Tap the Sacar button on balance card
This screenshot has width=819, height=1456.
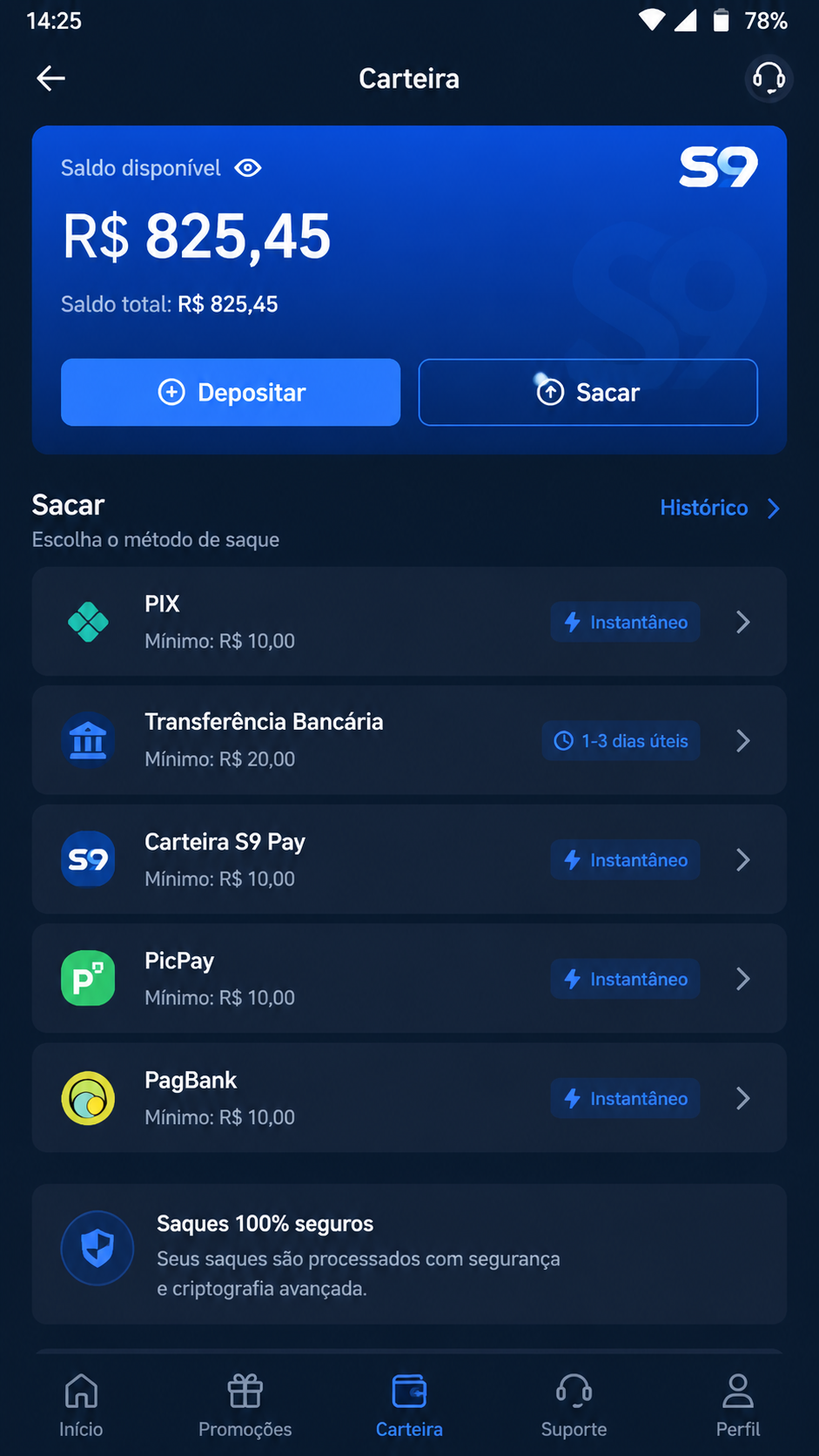[x=587, y=392]
